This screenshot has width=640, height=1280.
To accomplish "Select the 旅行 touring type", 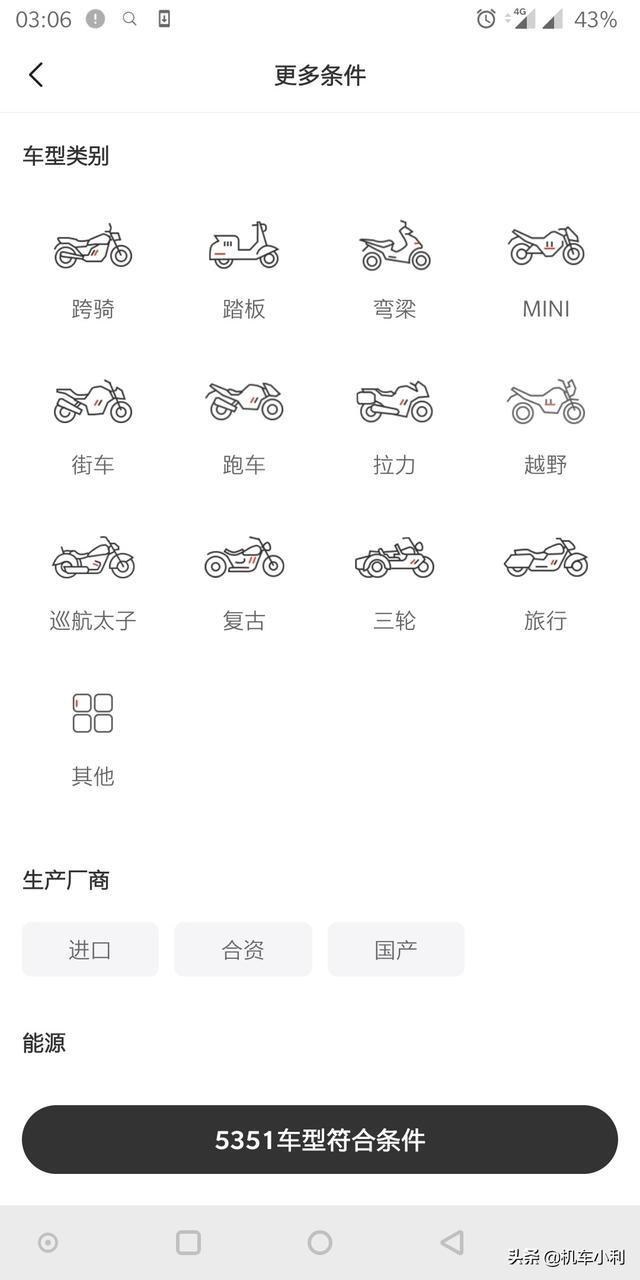I will [546, 582].
